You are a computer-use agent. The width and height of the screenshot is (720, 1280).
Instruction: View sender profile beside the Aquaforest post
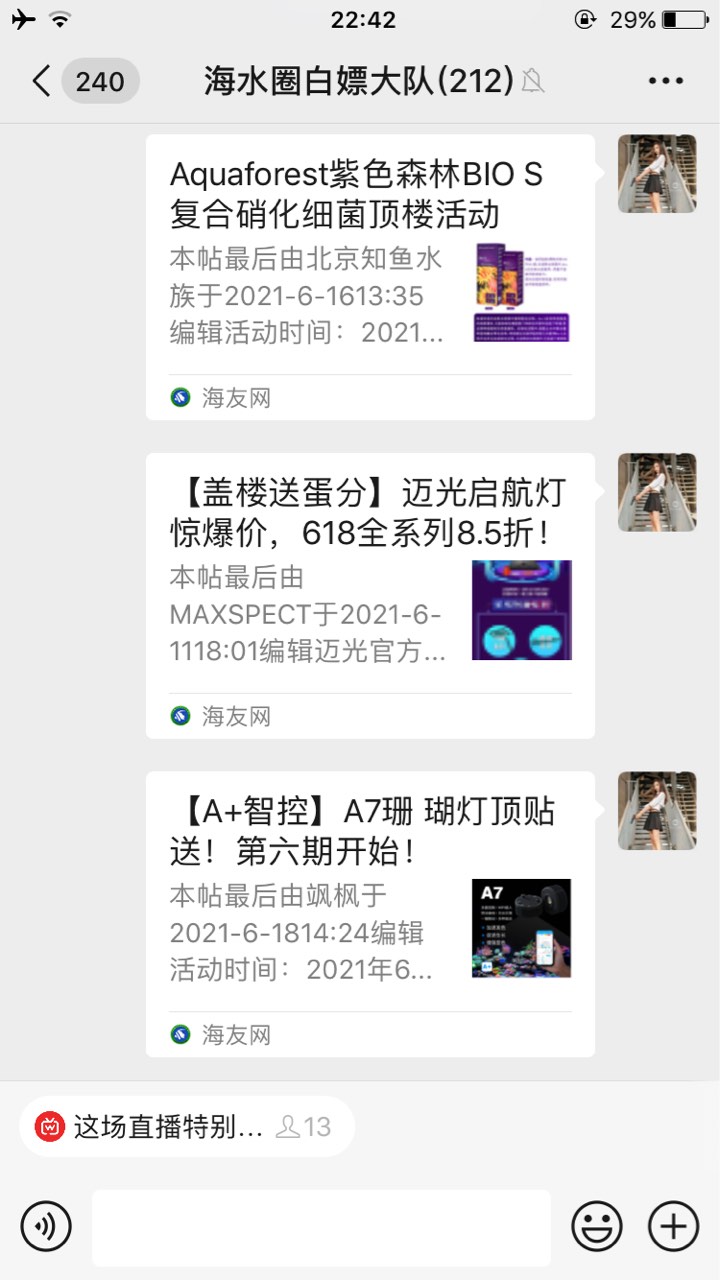click(x=657, y=174)
